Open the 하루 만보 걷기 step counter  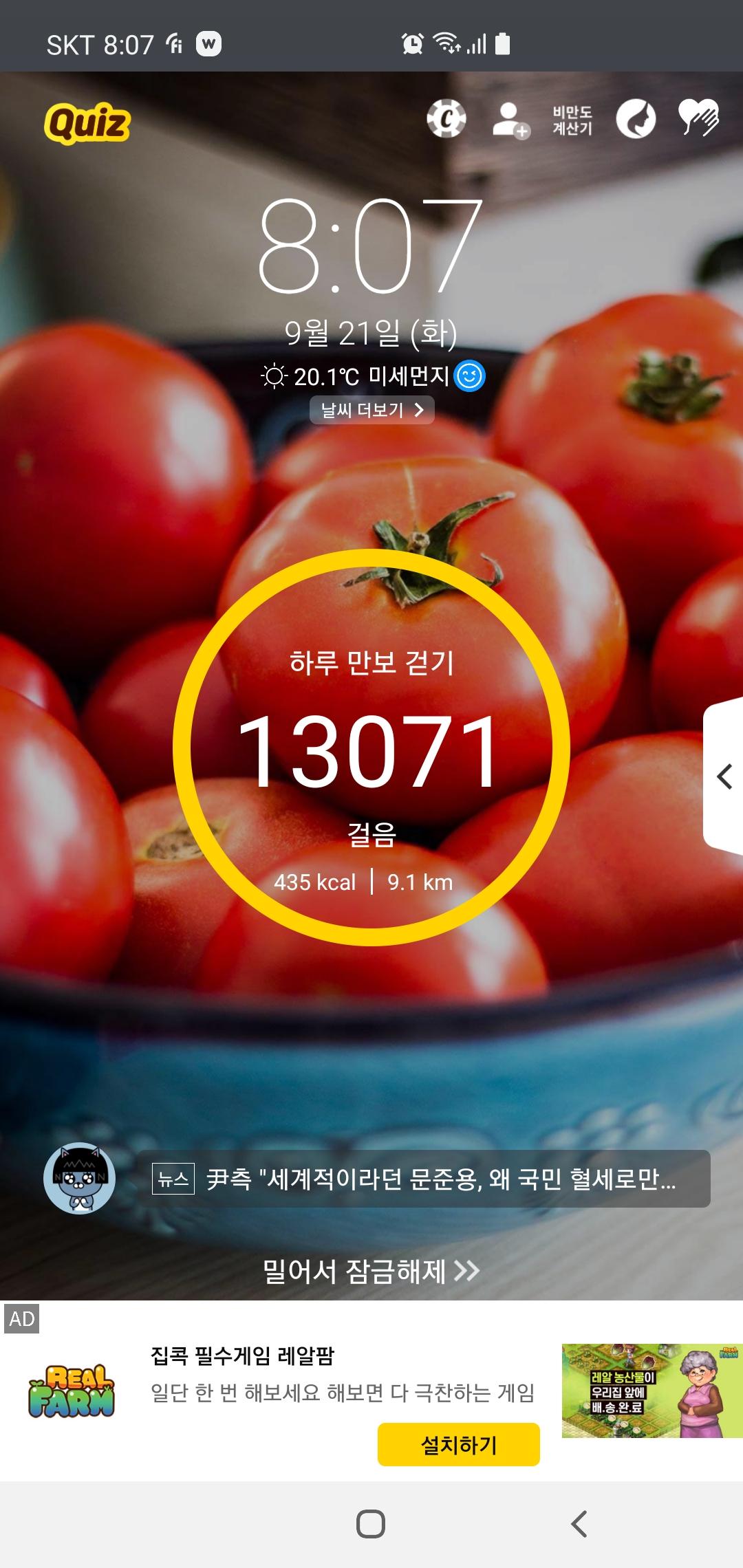coord(371,748)
